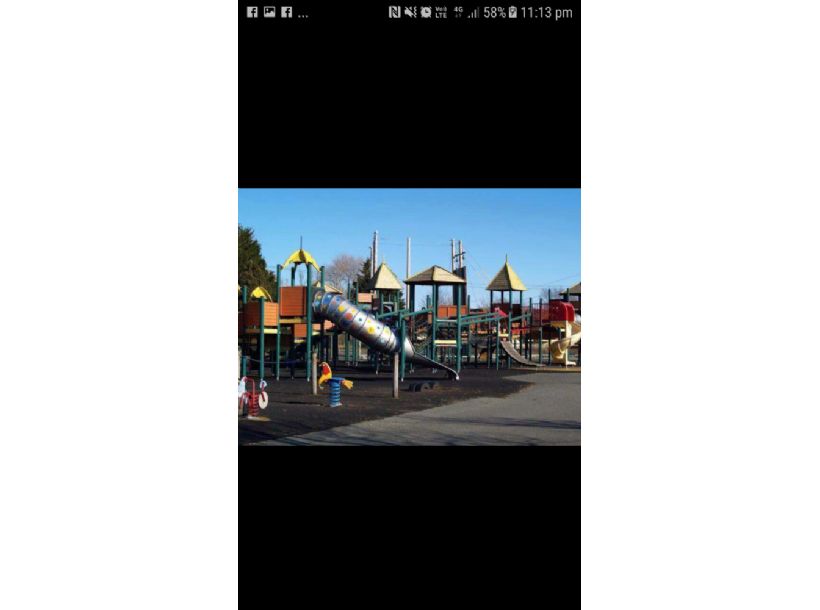Tap the playground photo to reveal viewer controls
The image size is (820, 610).
pyautogui.click(x=409, y=316)
